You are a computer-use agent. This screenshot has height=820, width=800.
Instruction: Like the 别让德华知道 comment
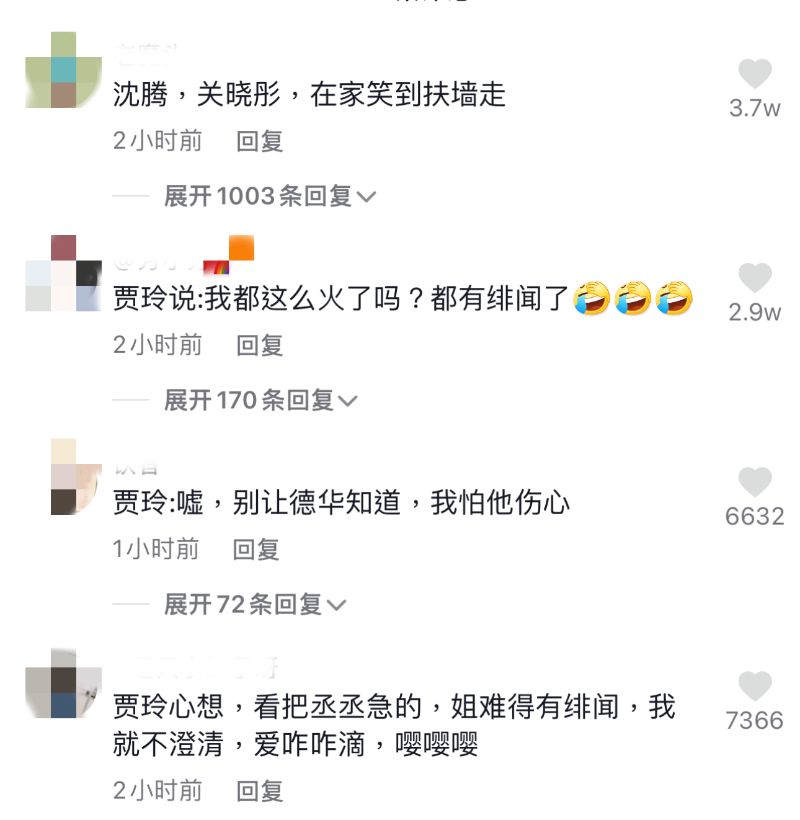tap(755, 483)
